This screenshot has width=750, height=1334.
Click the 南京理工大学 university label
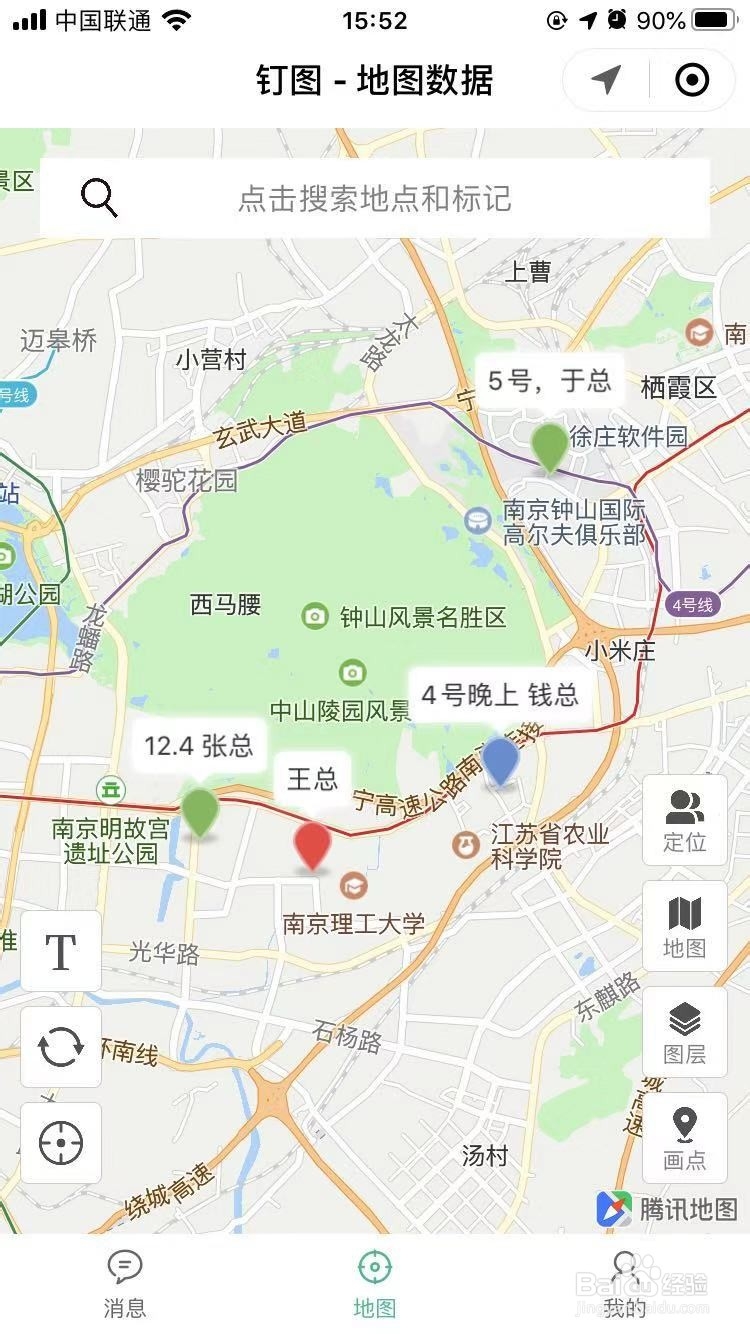point(355,922)
